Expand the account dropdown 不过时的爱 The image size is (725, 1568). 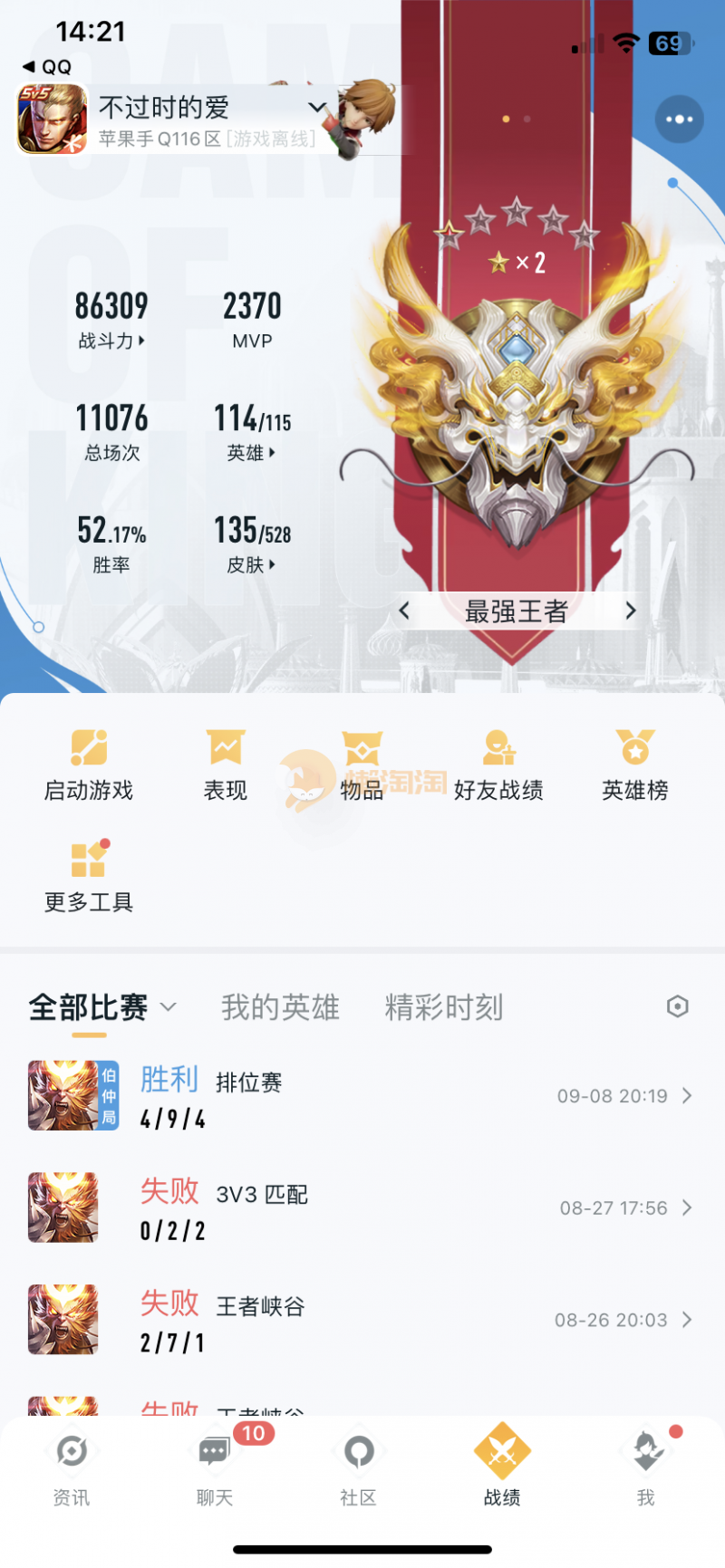[x=316, y=108]
